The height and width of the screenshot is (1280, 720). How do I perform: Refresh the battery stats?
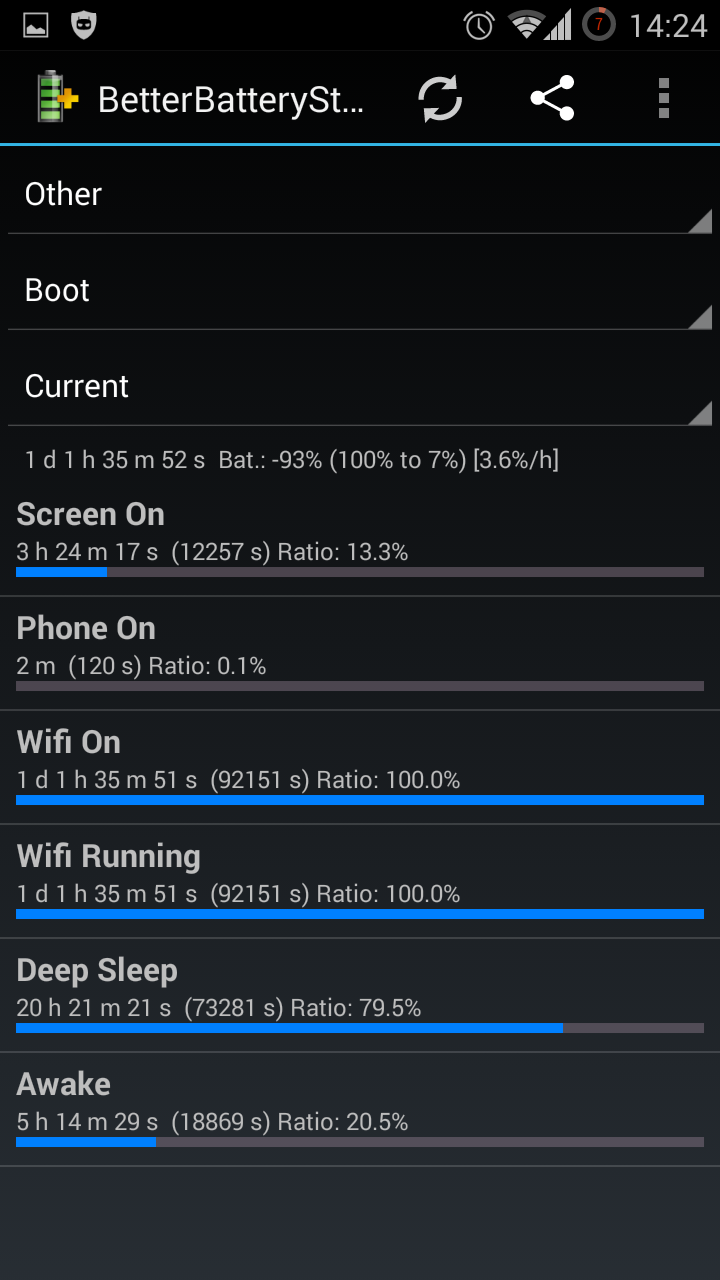coord(440,98)
